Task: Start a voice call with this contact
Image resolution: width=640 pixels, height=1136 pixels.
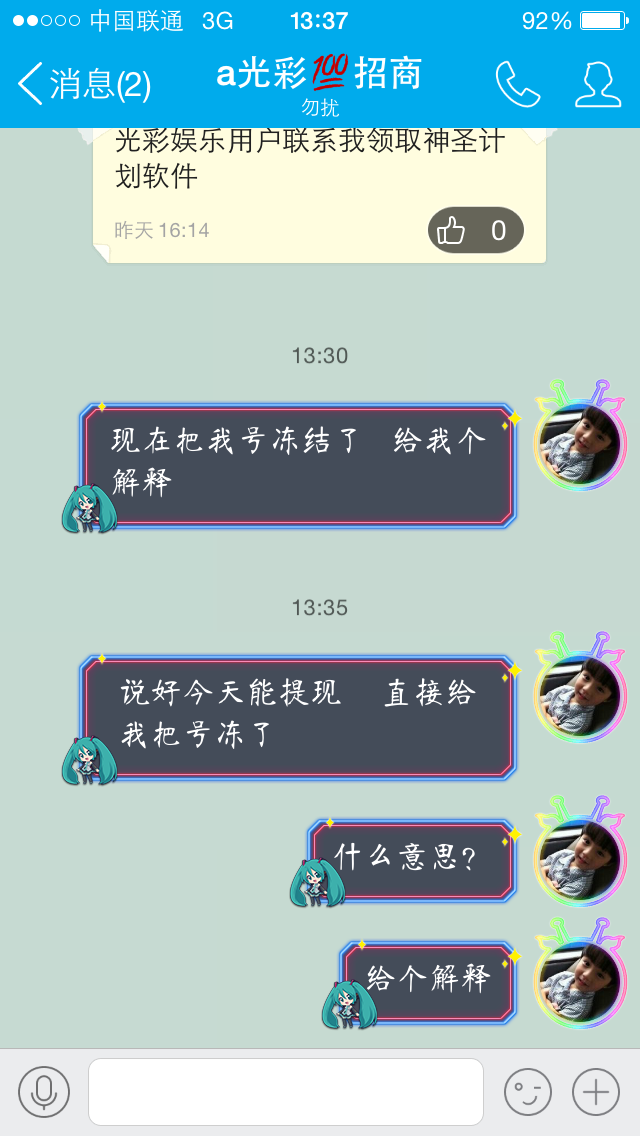Action: (x=518, y=84)
